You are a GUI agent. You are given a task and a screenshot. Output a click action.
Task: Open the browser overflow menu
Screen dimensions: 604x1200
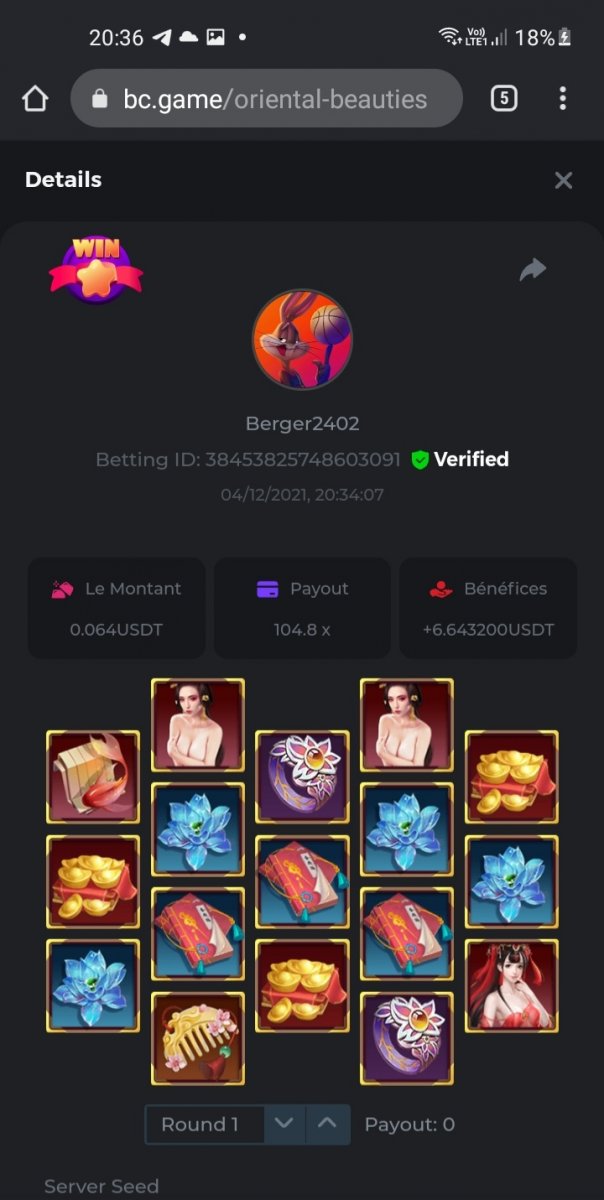click(x=562, y=98)
